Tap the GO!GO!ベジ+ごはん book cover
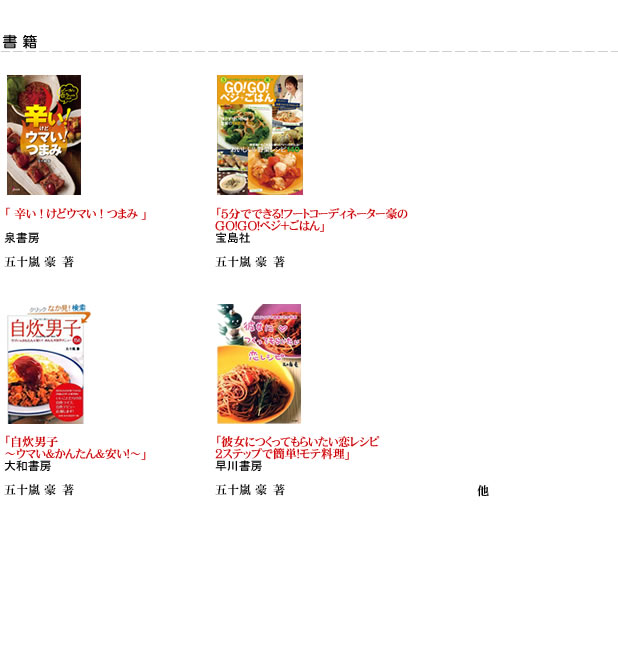This screenshot has height=666, width=618. (x=259, y=135)
